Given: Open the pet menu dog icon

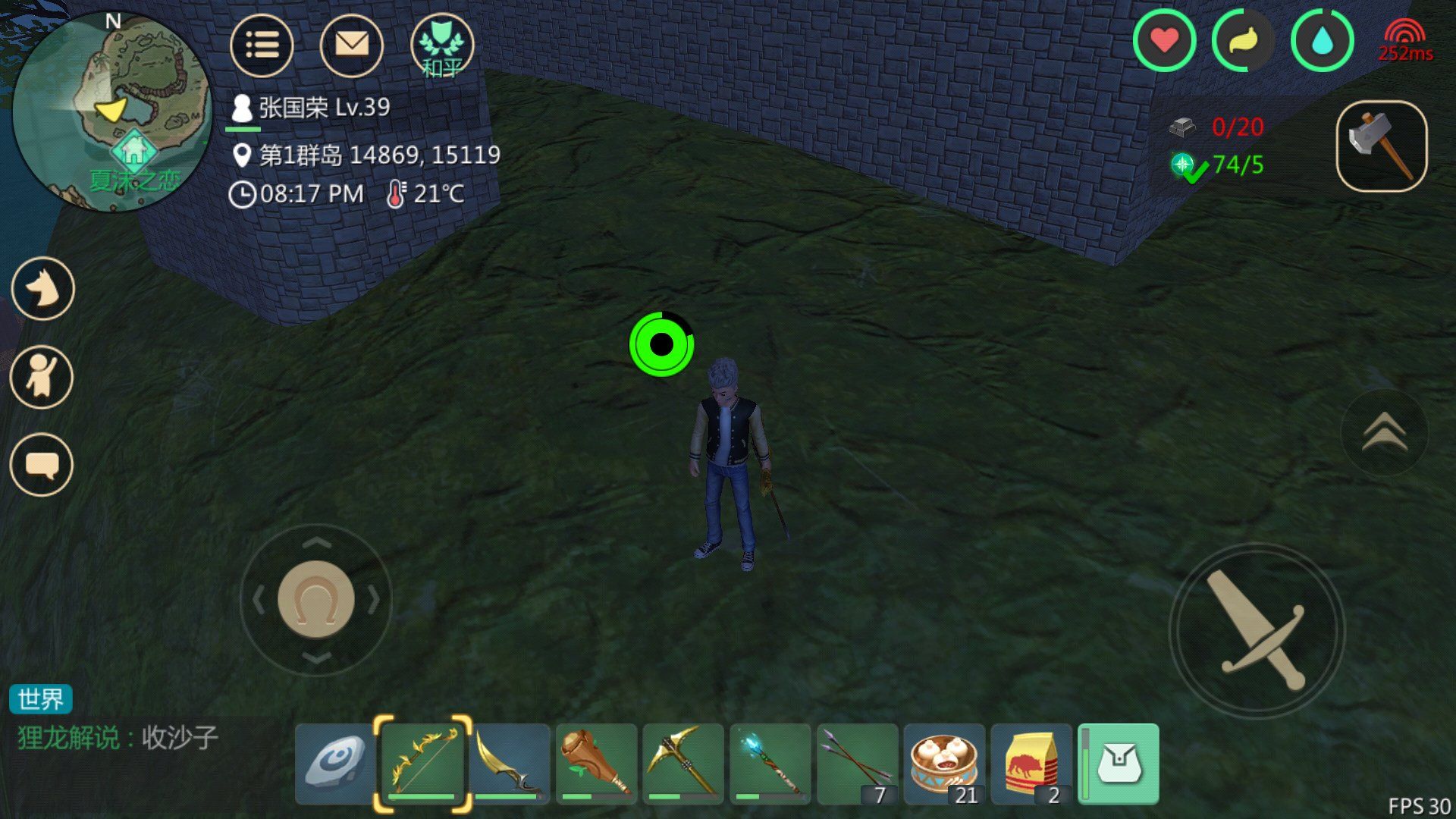Looking at the screenshot, I should point(42,288).
